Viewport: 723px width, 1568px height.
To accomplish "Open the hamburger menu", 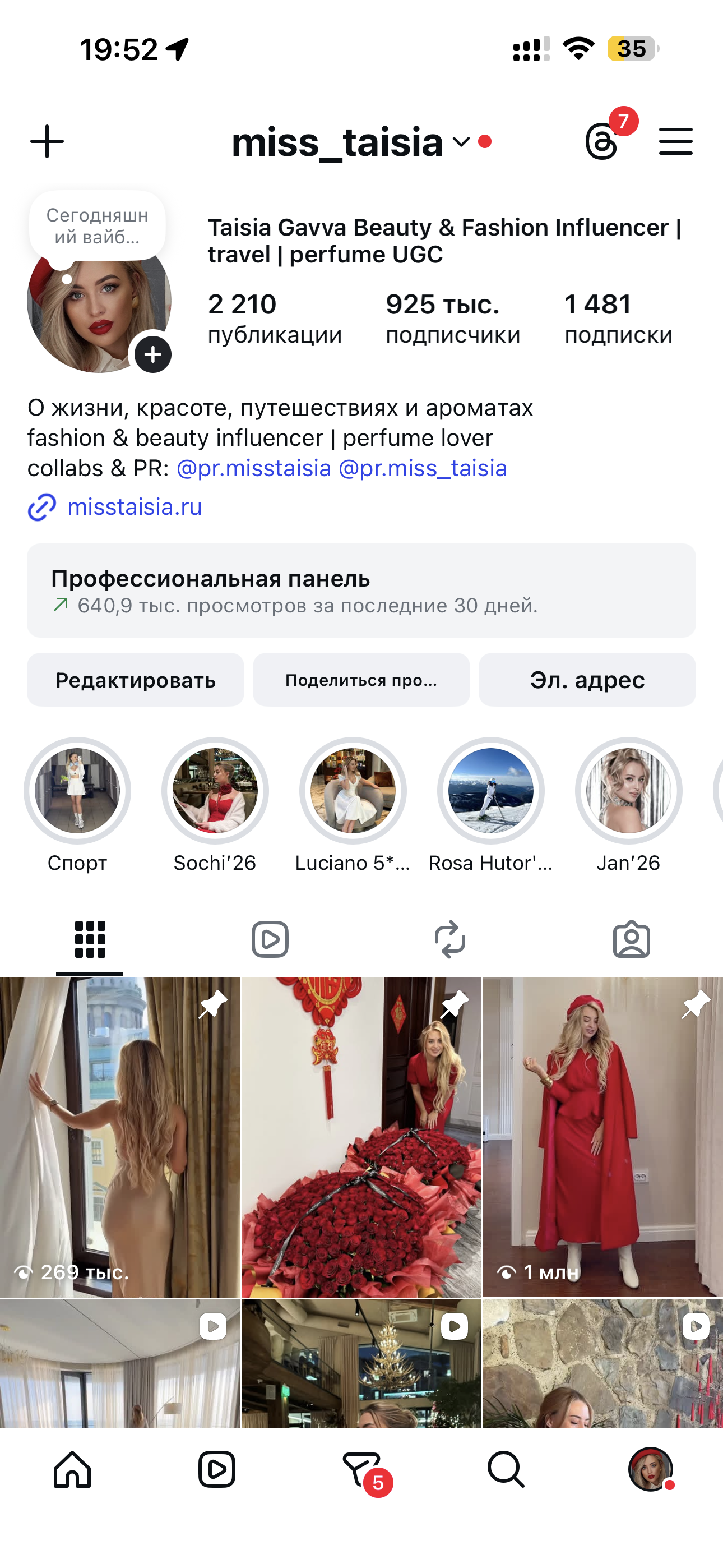I will [675, 141].
